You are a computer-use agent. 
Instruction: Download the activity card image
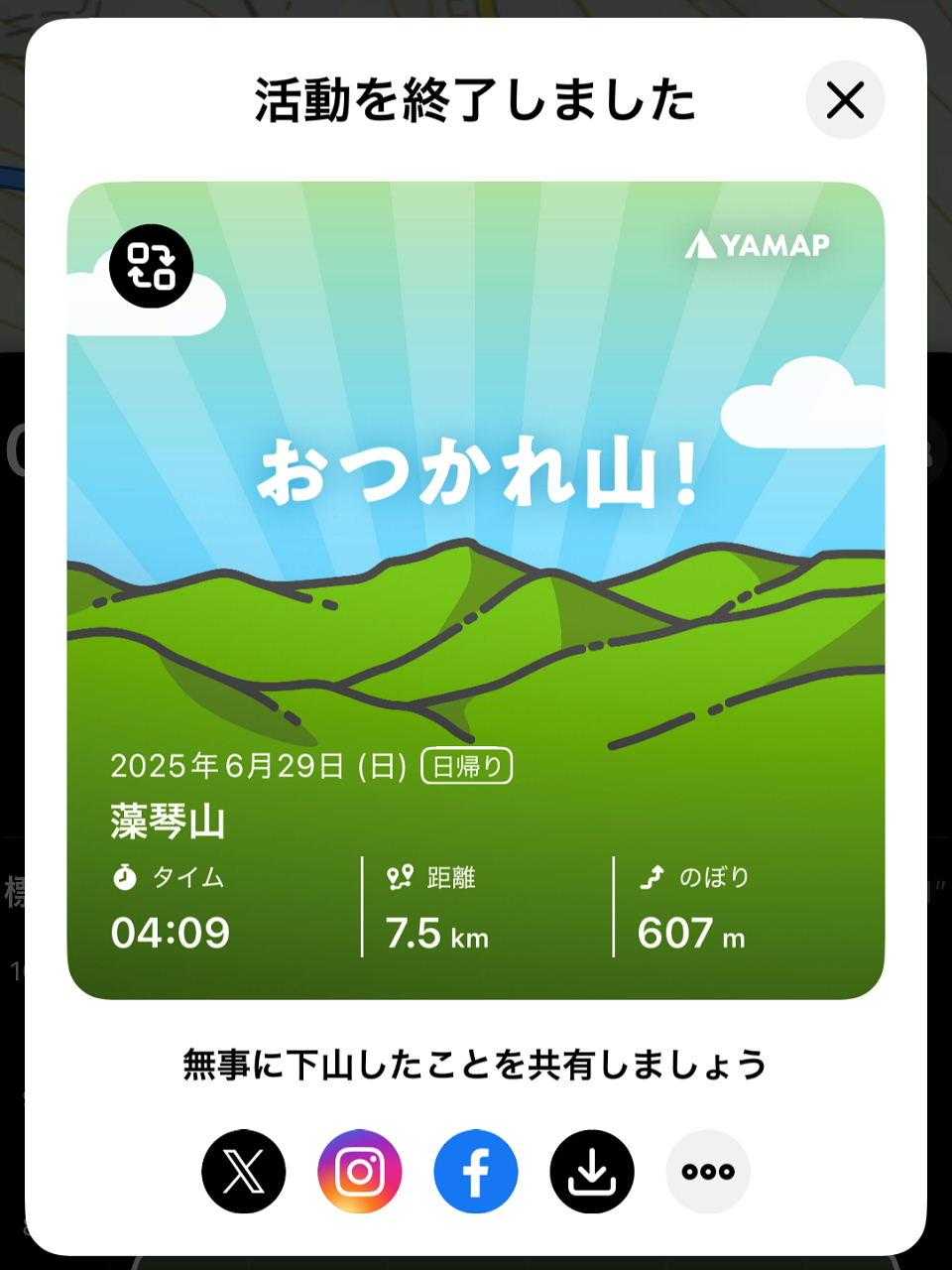coord(592,1172)
